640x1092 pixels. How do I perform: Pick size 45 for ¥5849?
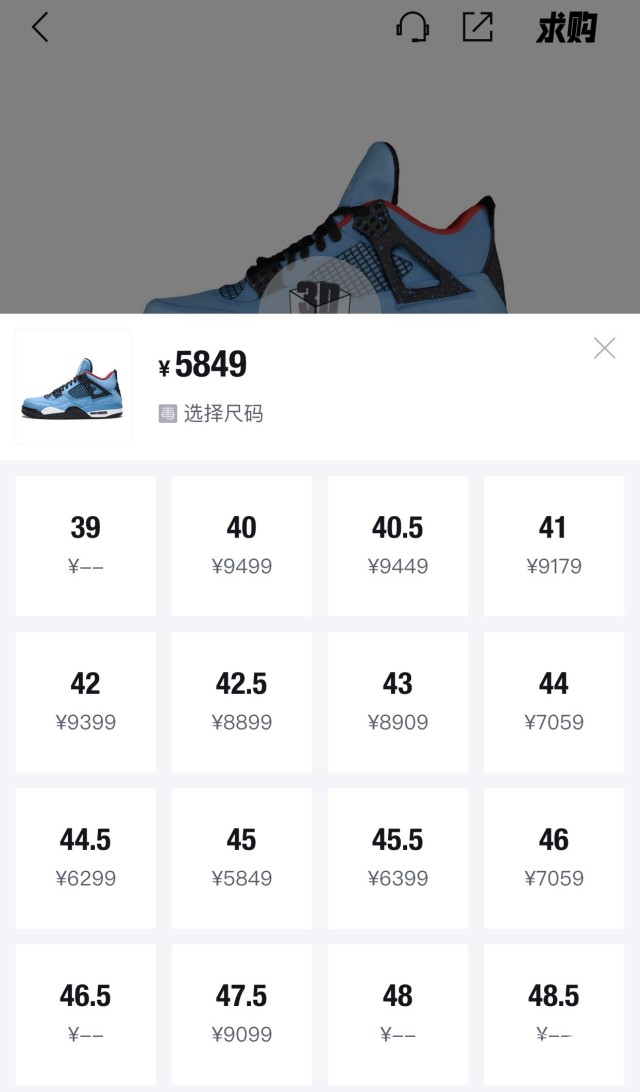pyautogui.click(x=242, y=858)
